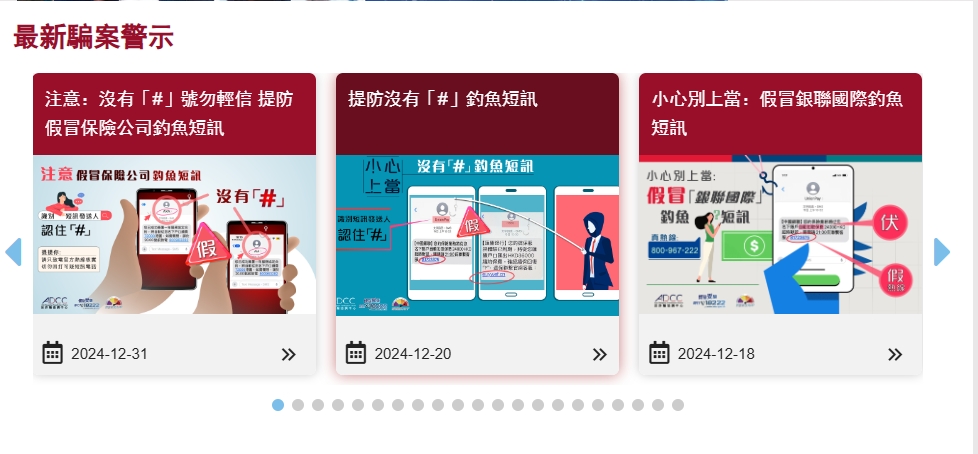978x454 pixels.
Task: Tap the double chevron on 2024-12-20 card
Action: (x=600, y=354)
